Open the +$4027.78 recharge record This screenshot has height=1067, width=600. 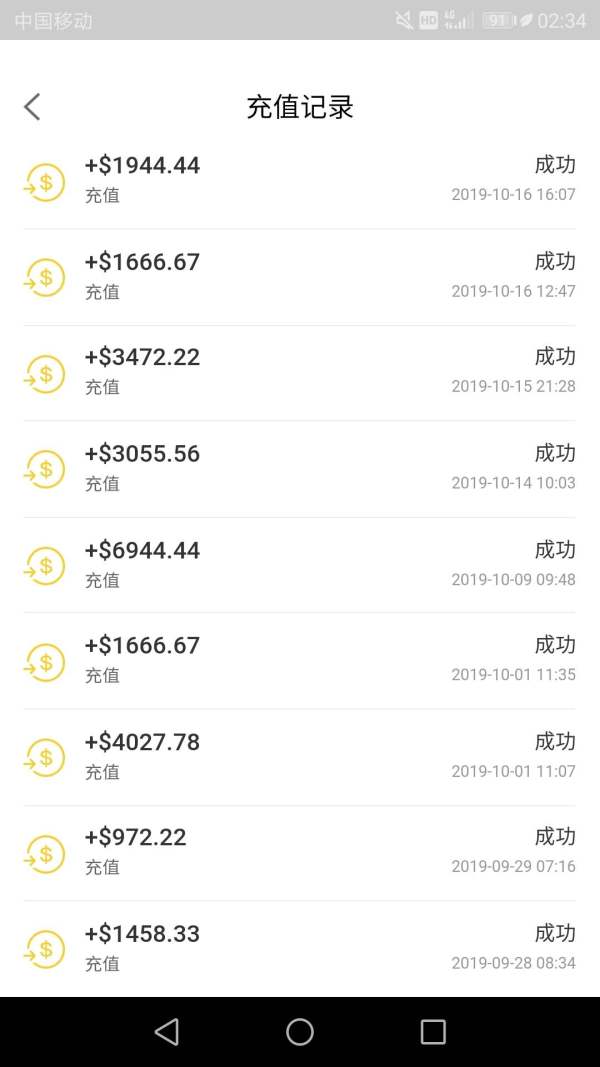click(x=300, y=757)
